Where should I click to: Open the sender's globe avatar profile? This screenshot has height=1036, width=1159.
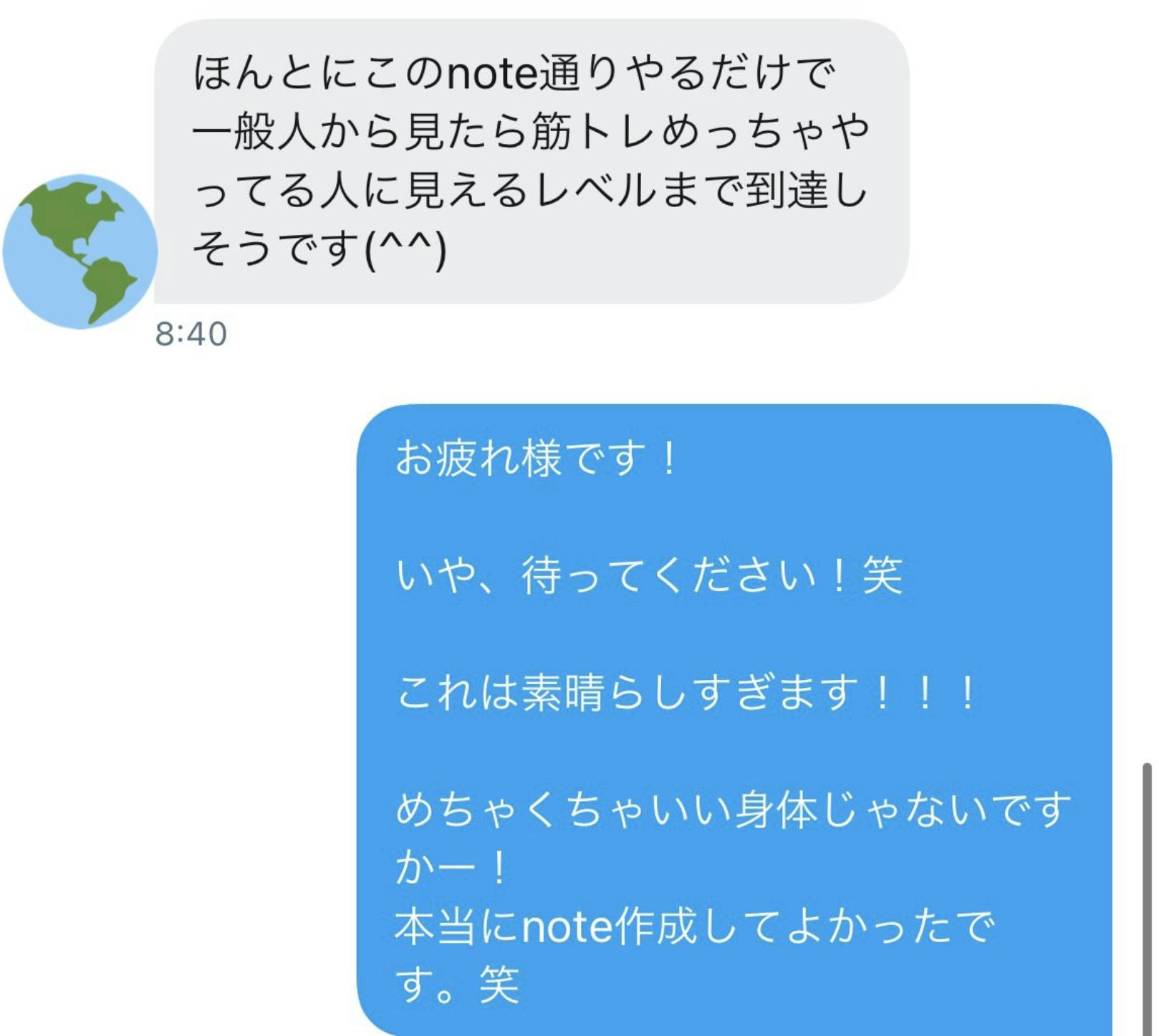coord(80,251)
